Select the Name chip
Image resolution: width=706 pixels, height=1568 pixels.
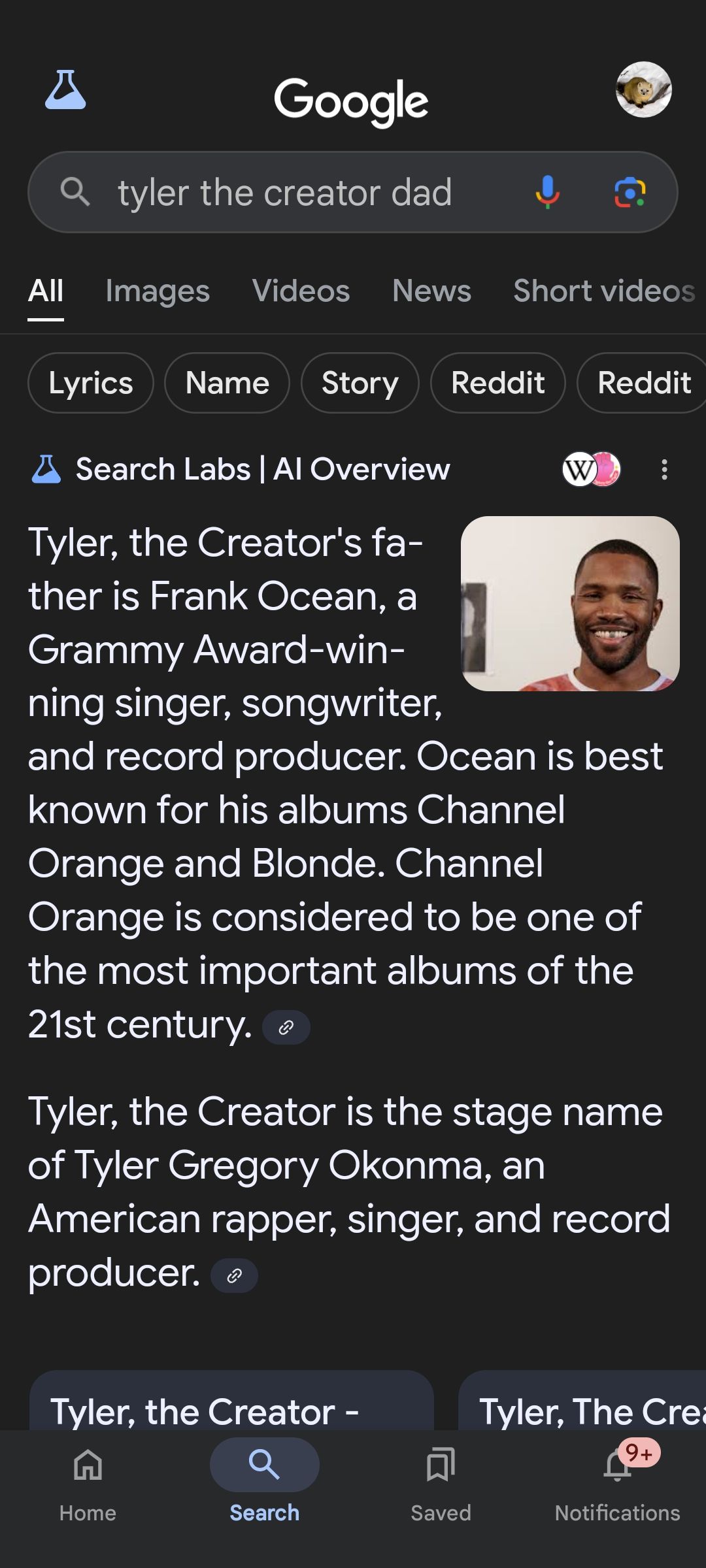[x=227, y=384]
